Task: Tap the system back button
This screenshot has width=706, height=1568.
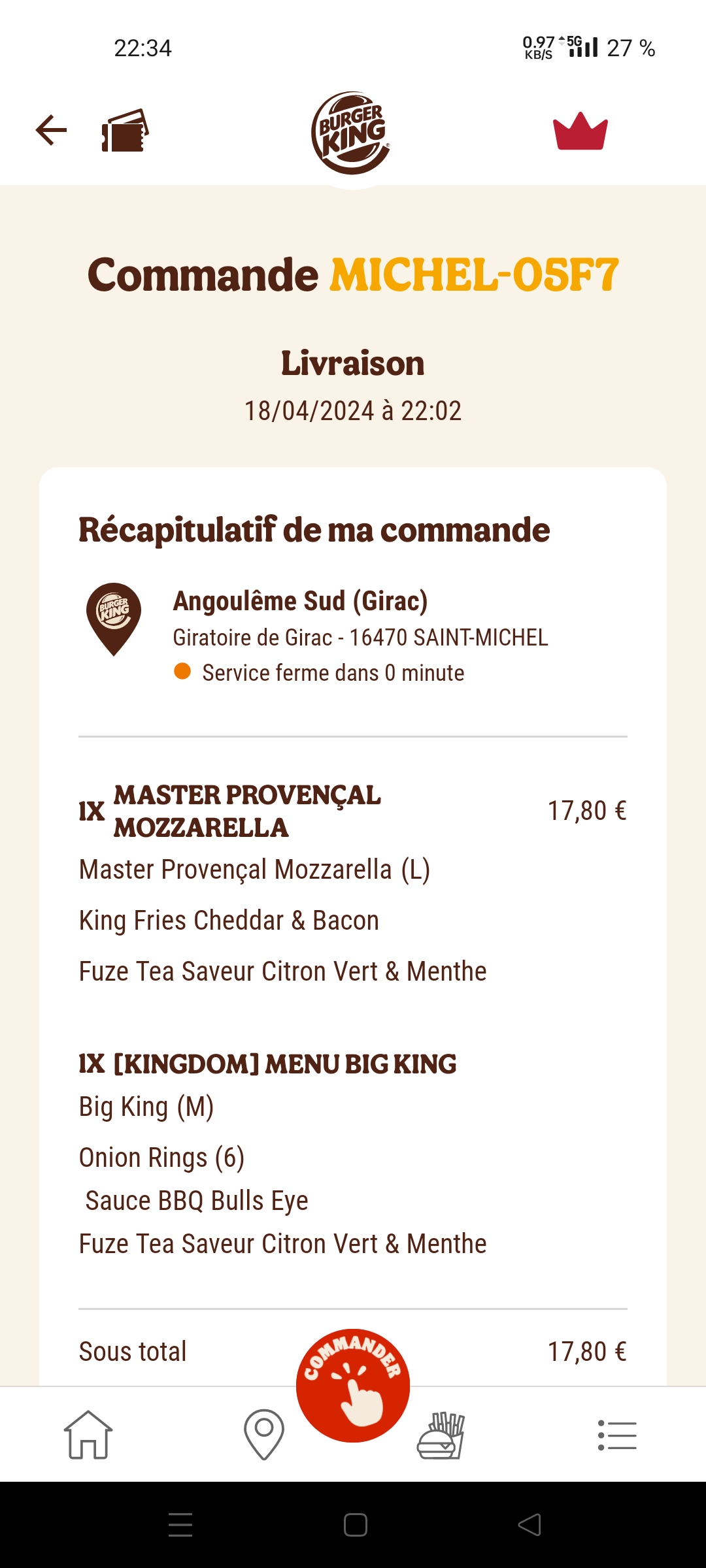Action: point(529,1525)
